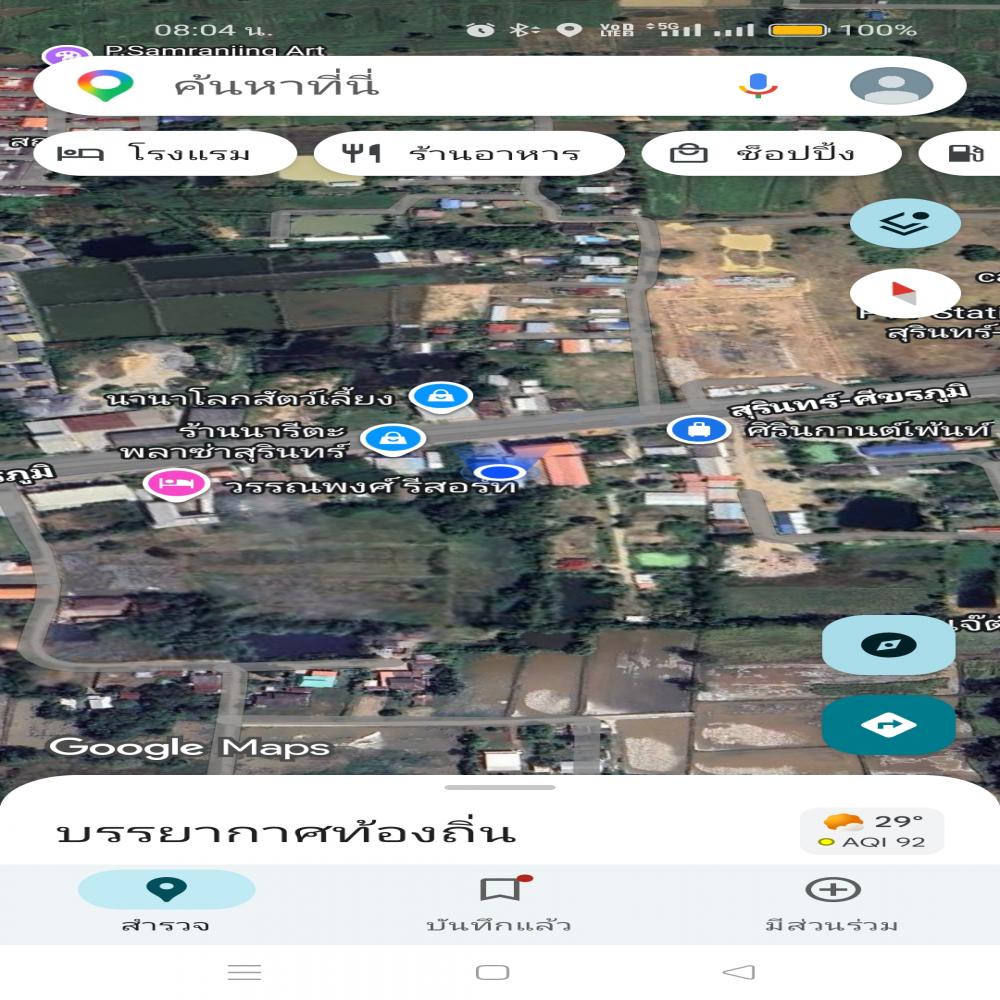Start directions with the teal arrow button
Screen dimensions: 1000x1000
888,725
